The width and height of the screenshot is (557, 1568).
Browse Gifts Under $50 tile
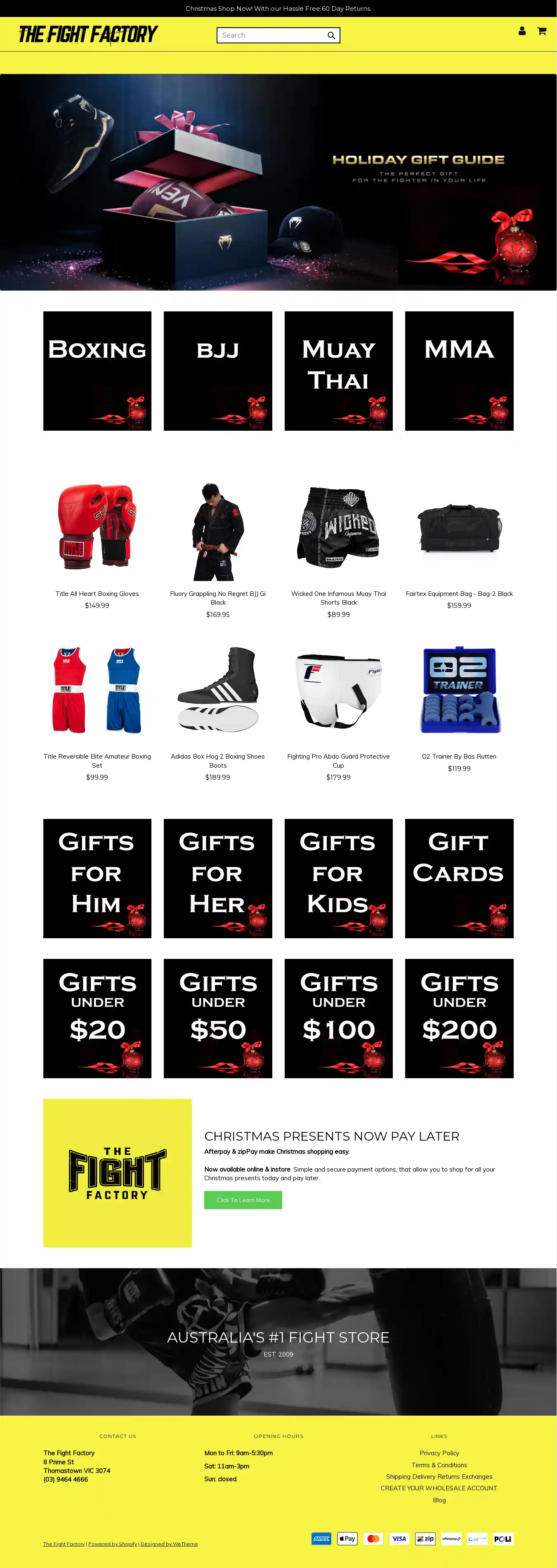coord(218,1018)
